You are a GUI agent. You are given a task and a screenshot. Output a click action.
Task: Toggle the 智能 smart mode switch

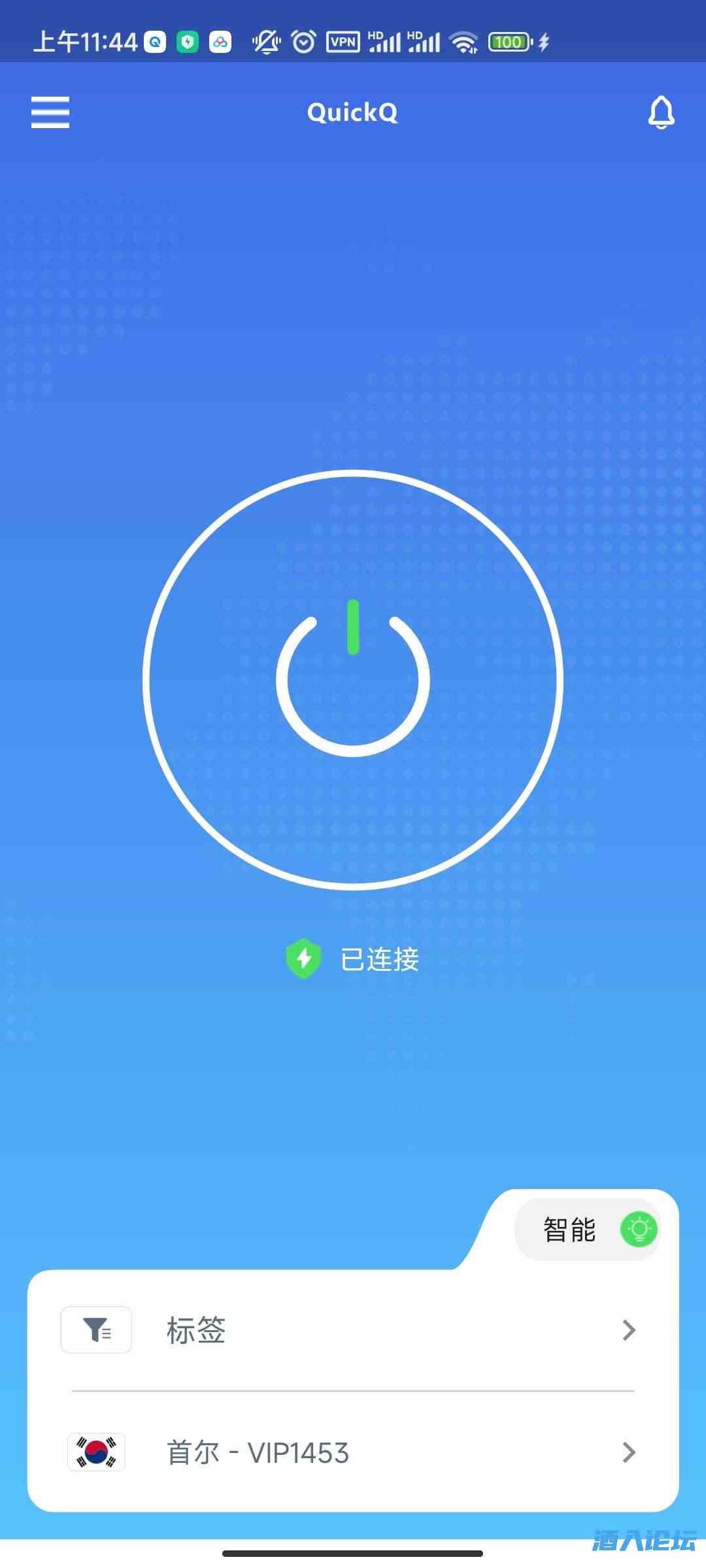pyautogui.click(x=638, y=1230)
